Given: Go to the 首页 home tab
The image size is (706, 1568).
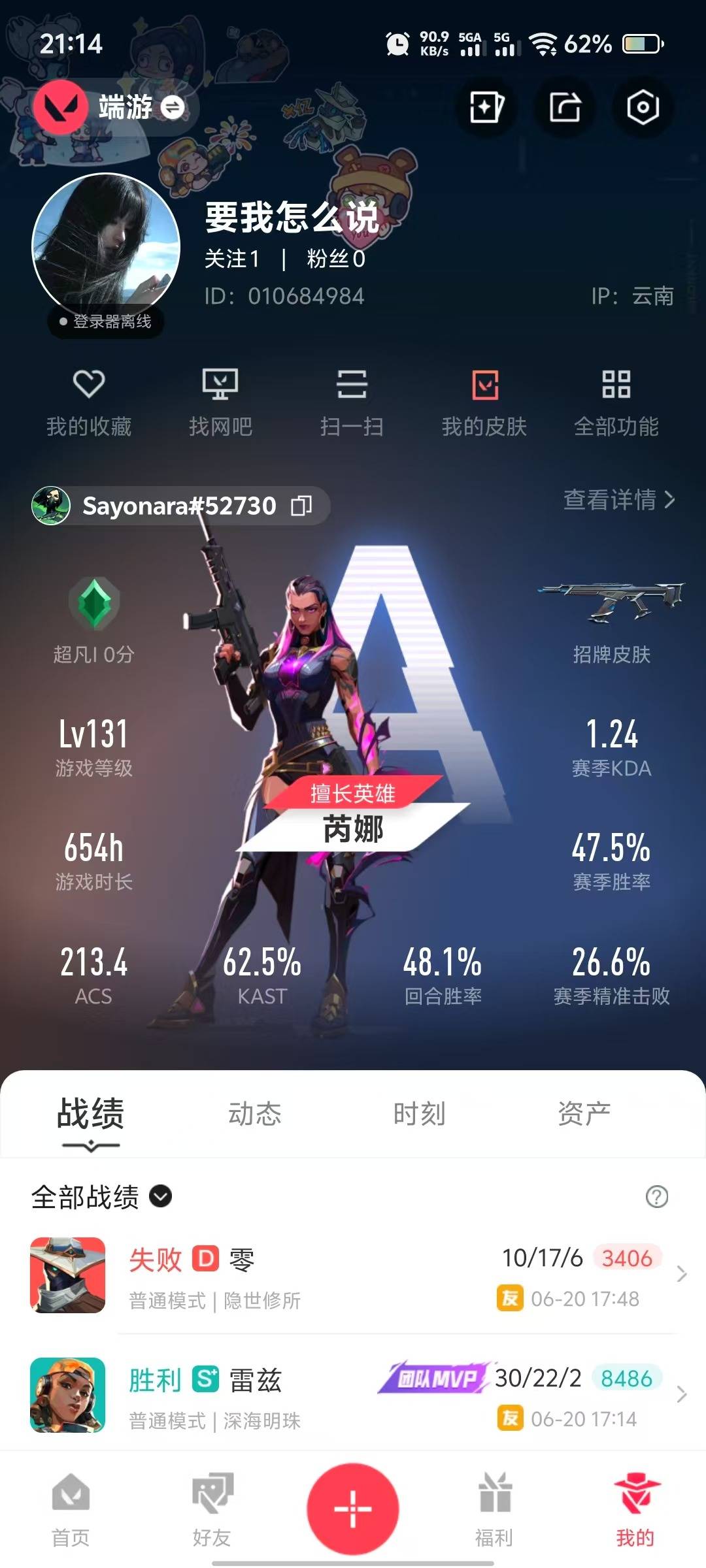Looking at the screenshot, I should click(x=71, y=1509).
